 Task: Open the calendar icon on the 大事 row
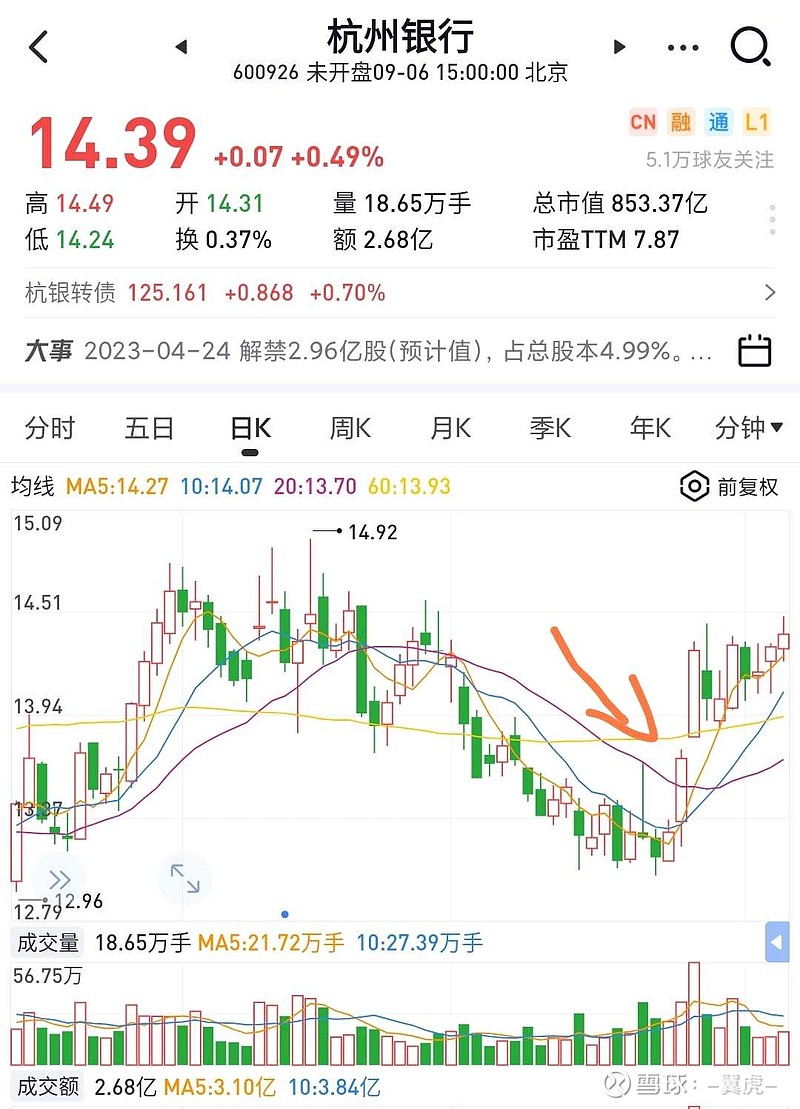(x=756, y=351)
